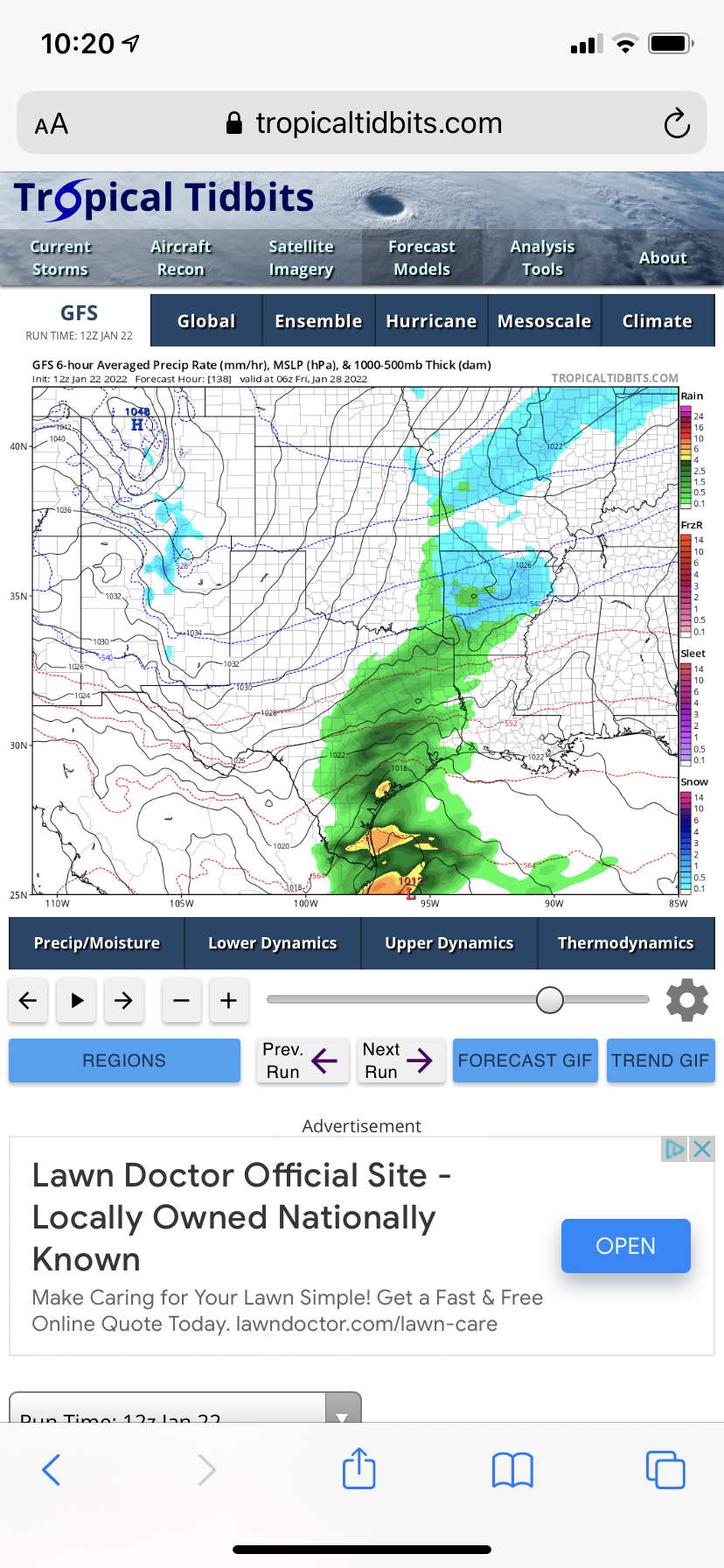This screenshot has width=724, height=1568.
Task: Open Analysis Tools
Action: [542, 258]
